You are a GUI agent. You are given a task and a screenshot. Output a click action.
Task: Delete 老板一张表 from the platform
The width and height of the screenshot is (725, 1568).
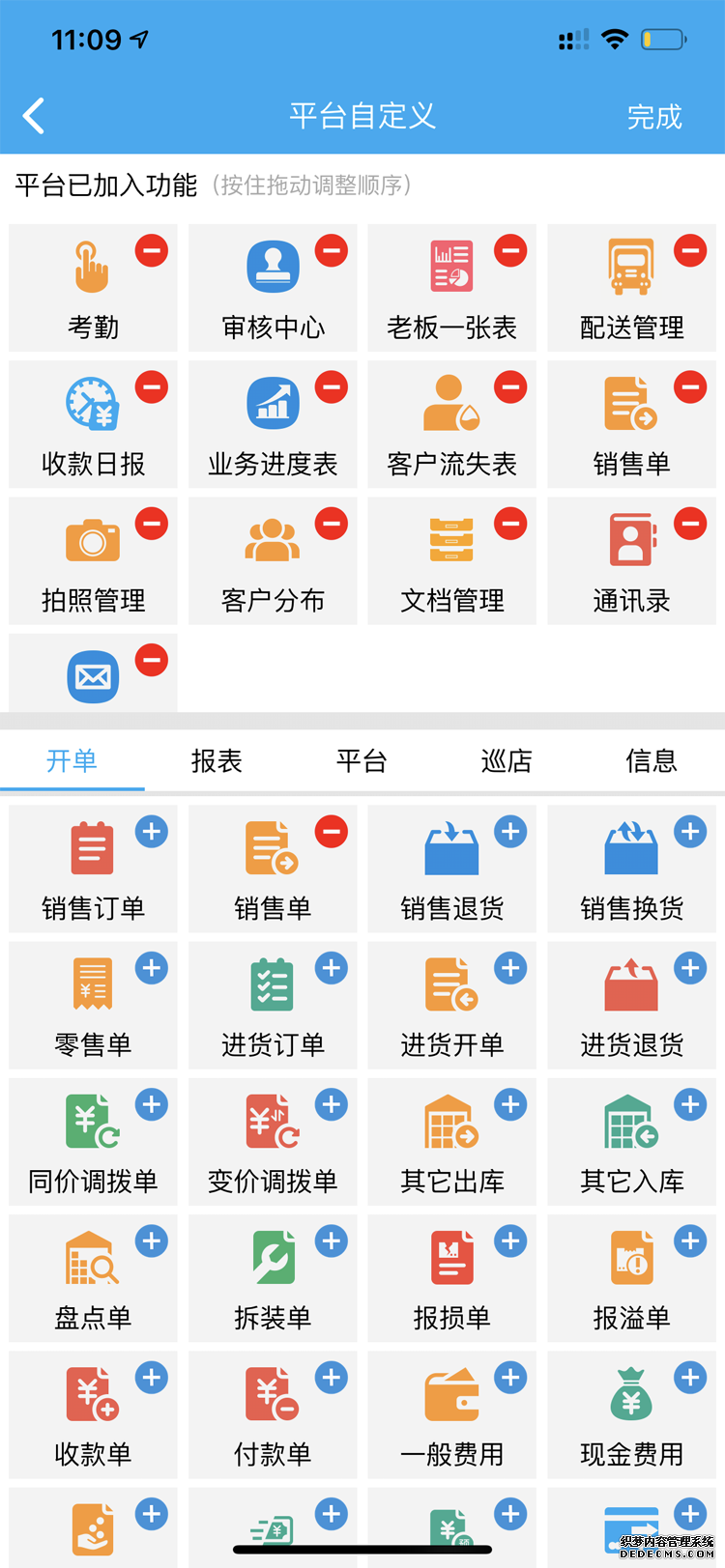[510, 251]
